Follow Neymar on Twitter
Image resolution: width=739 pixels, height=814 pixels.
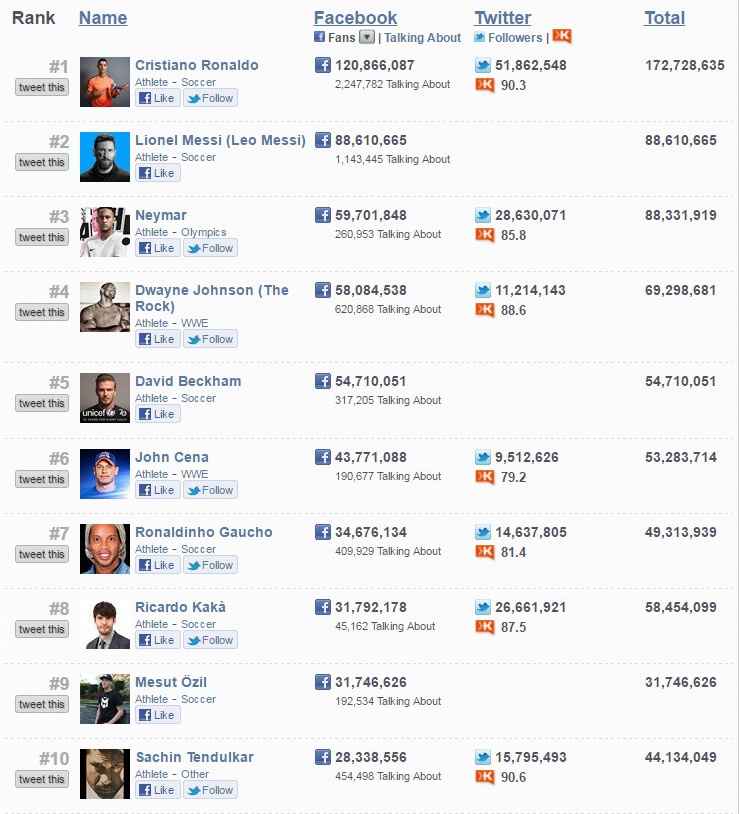pyautogui.click(x=210, y=248)
